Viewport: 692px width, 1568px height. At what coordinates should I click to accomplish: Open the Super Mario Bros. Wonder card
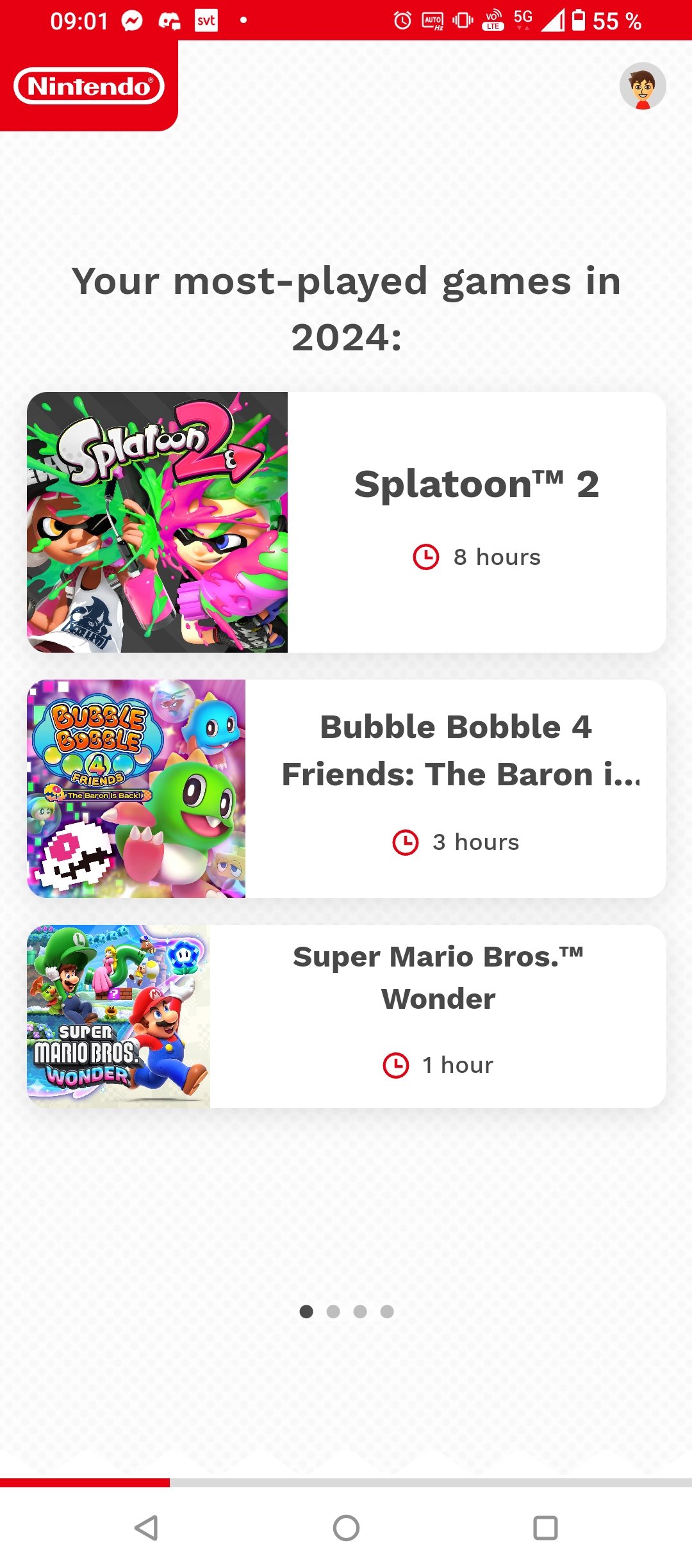click(x=346, y=1016)
